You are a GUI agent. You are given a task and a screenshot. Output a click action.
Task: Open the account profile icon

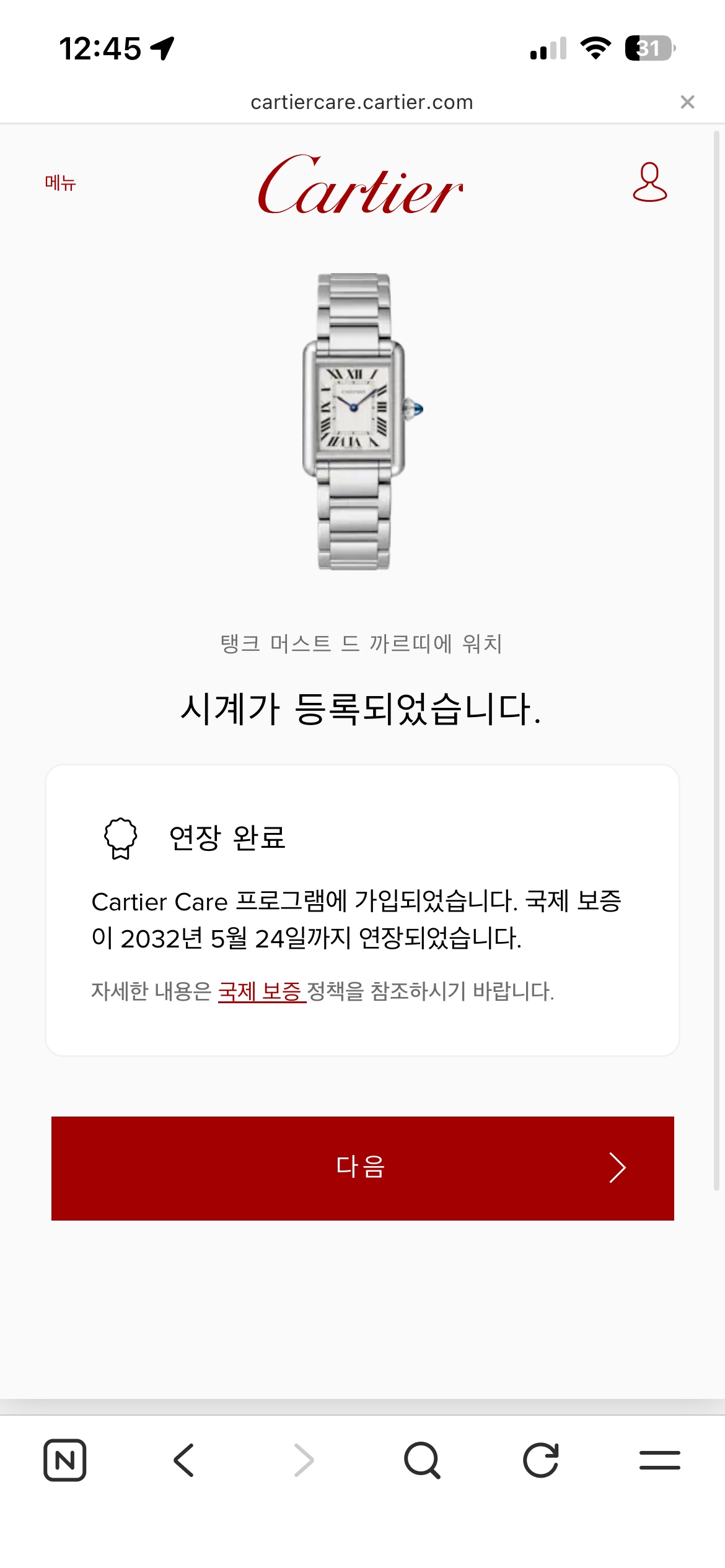(x=649, y=183)
